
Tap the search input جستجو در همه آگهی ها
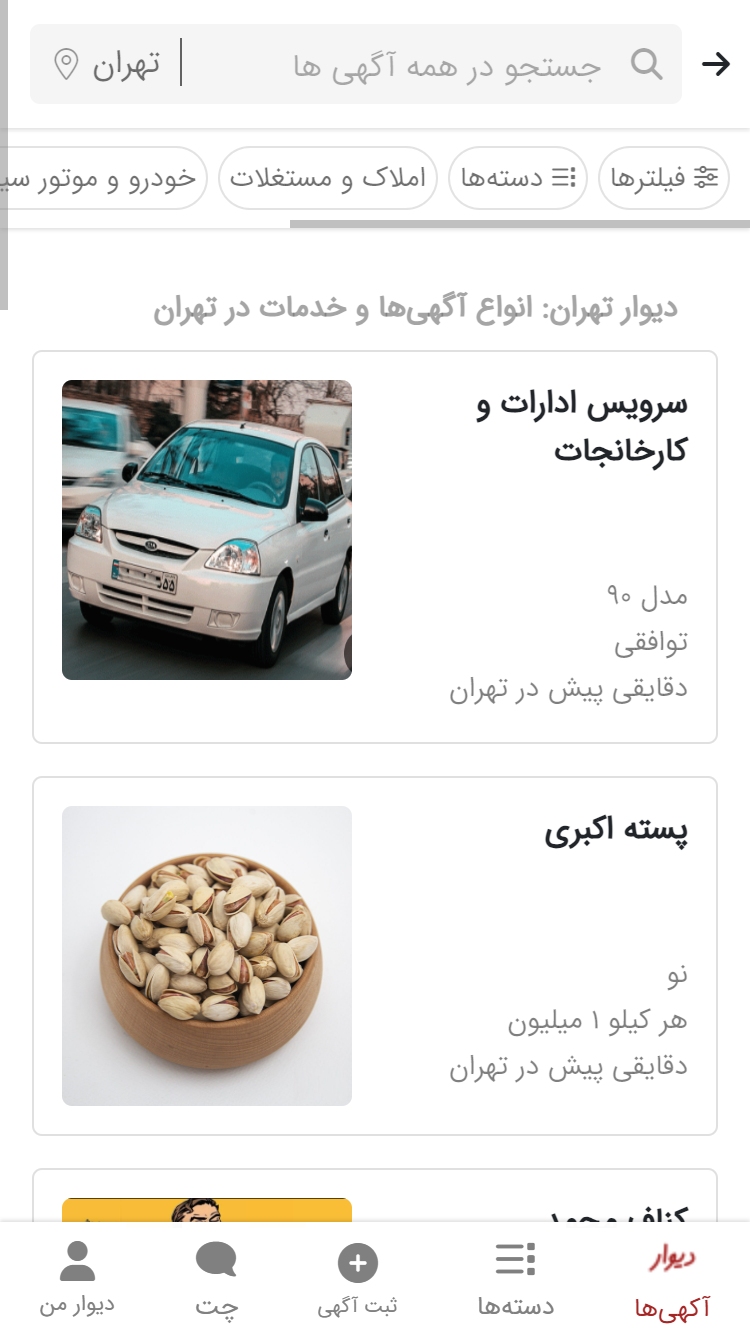(450, 64)
